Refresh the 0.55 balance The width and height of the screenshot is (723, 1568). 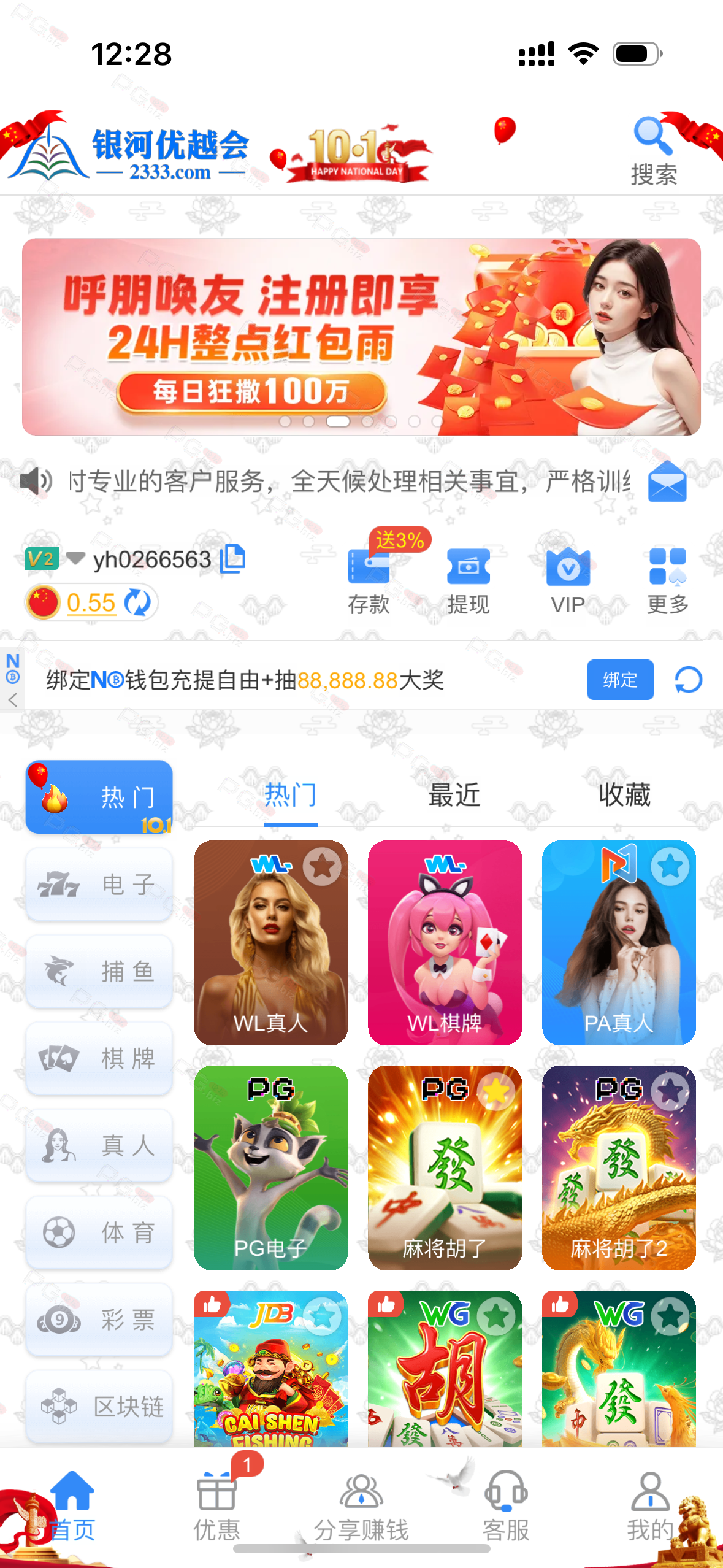(x=138, y=602)
